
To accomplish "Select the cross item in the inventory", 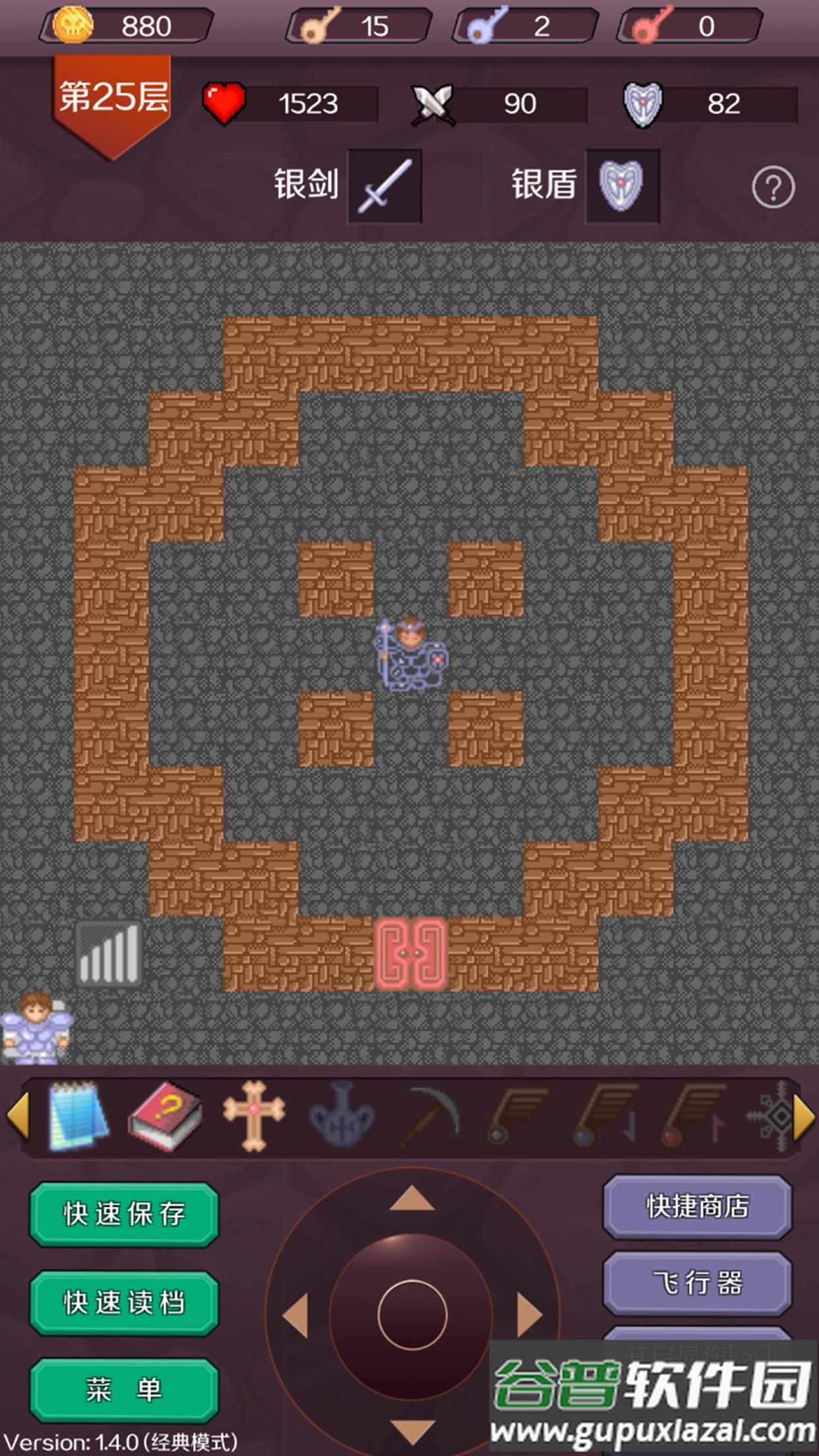I will click(254, 1116).
